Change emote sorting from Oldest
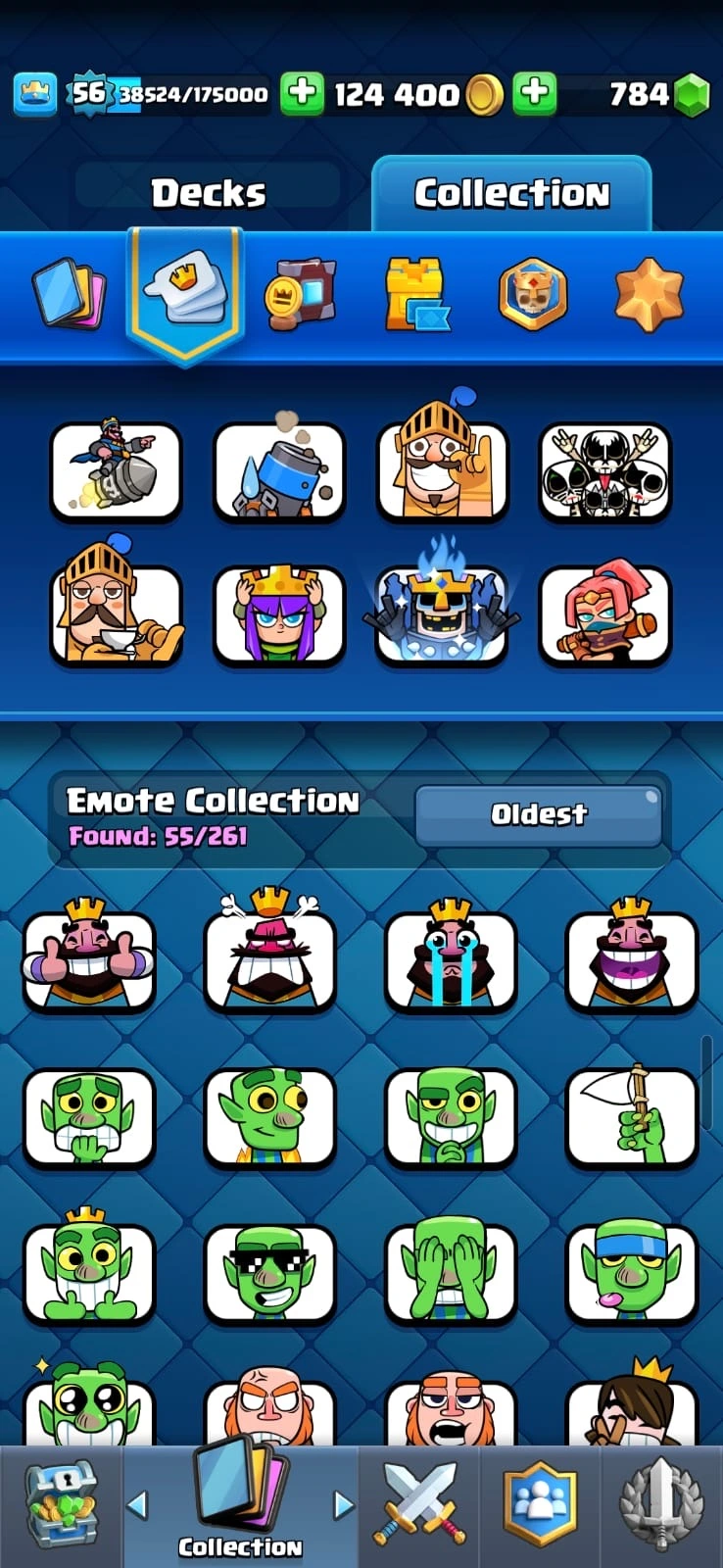This screenshot has height=1568, width=723. (x=539, y=814)
